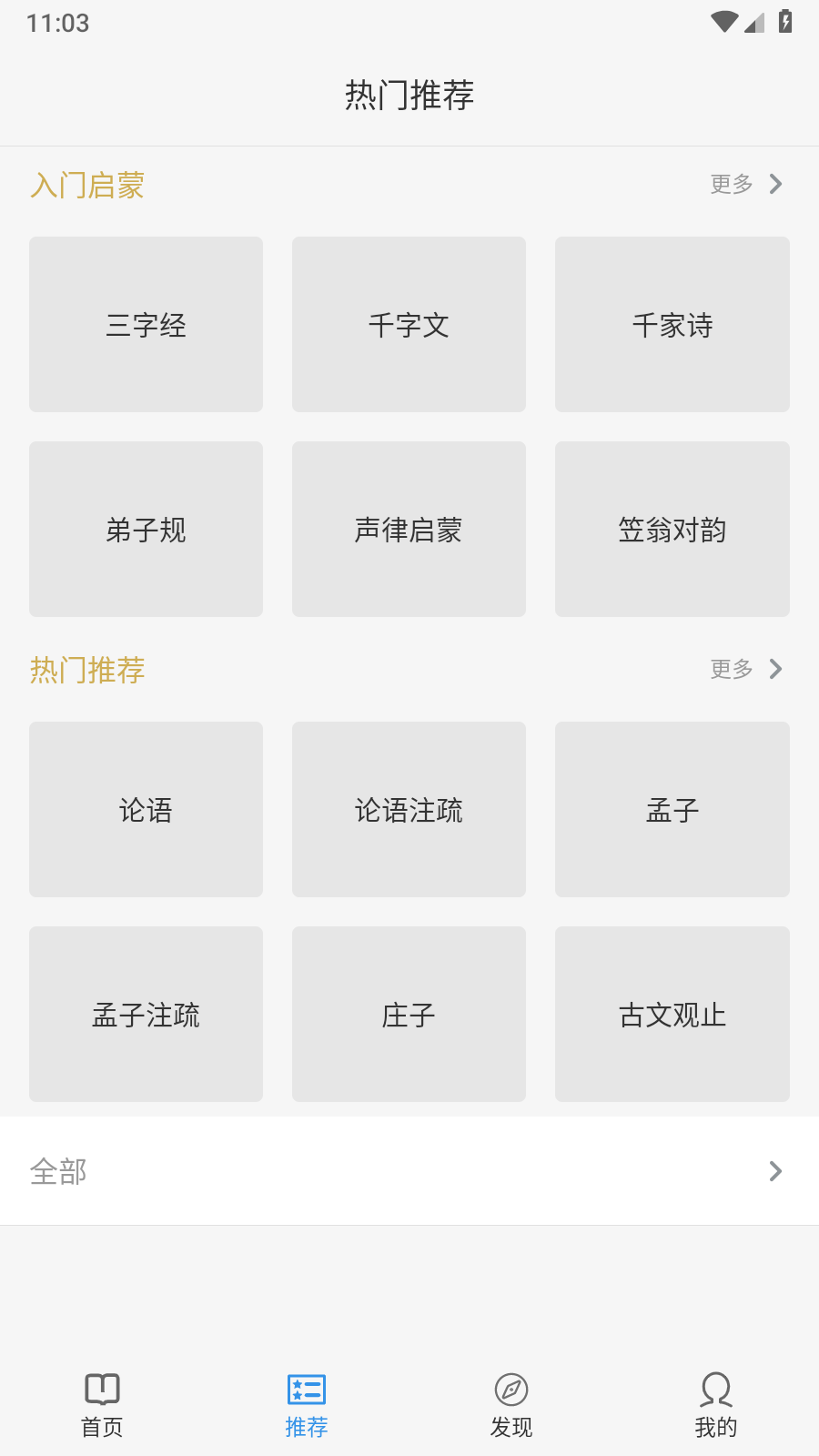
Task: Open the 我的 tab
Action: pyautogui.click(x=716, y=1404)
